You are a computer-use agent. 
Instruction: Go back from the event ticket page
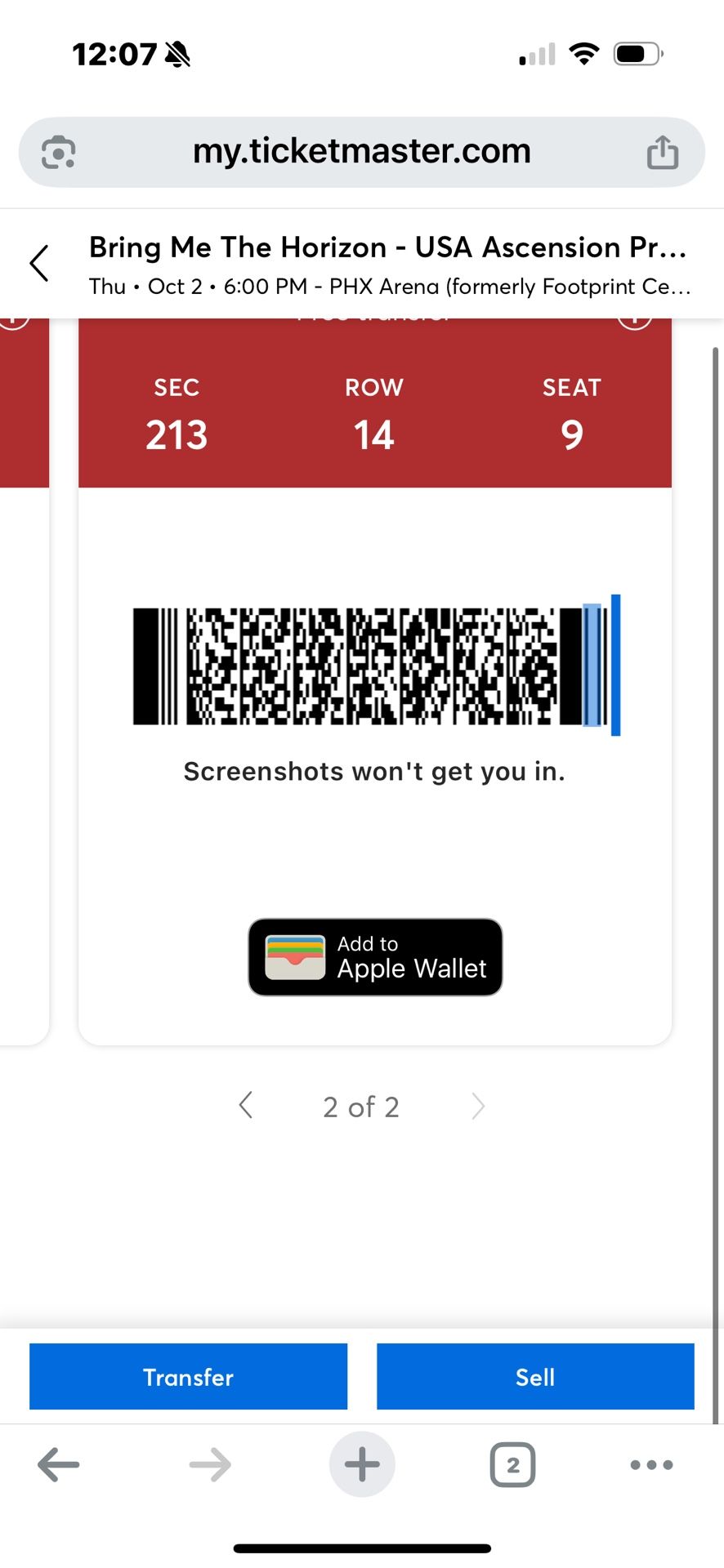(39, 263)
